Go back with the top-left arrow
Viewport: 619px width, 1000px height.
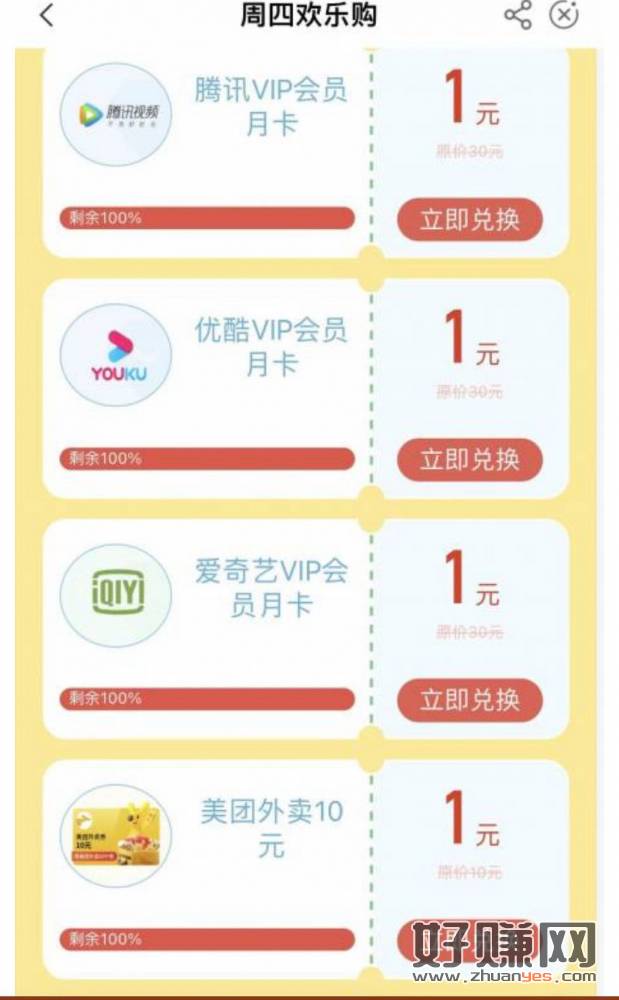[47, 16]
